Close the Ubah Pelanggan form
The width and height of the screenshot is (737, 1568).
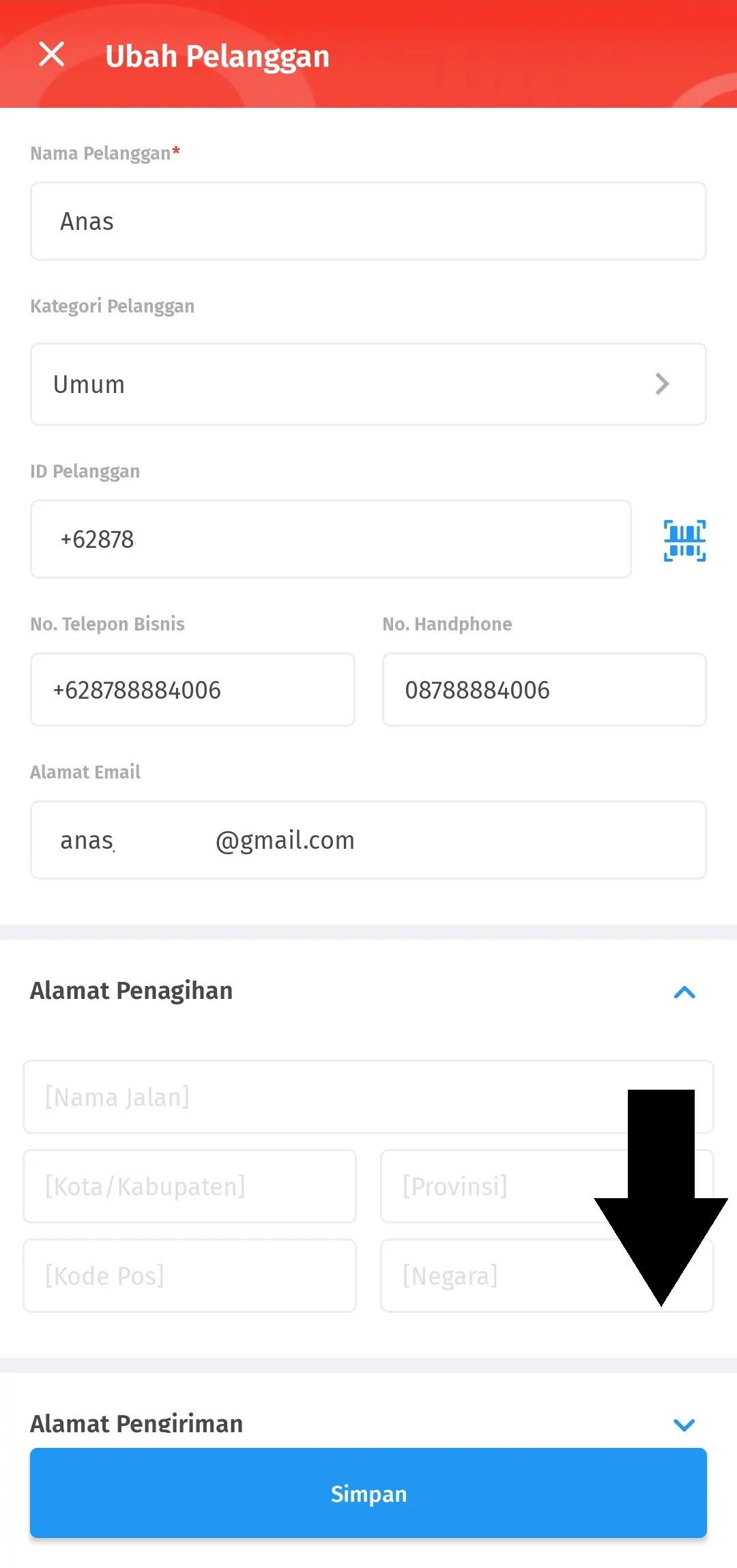coord(52,55)
